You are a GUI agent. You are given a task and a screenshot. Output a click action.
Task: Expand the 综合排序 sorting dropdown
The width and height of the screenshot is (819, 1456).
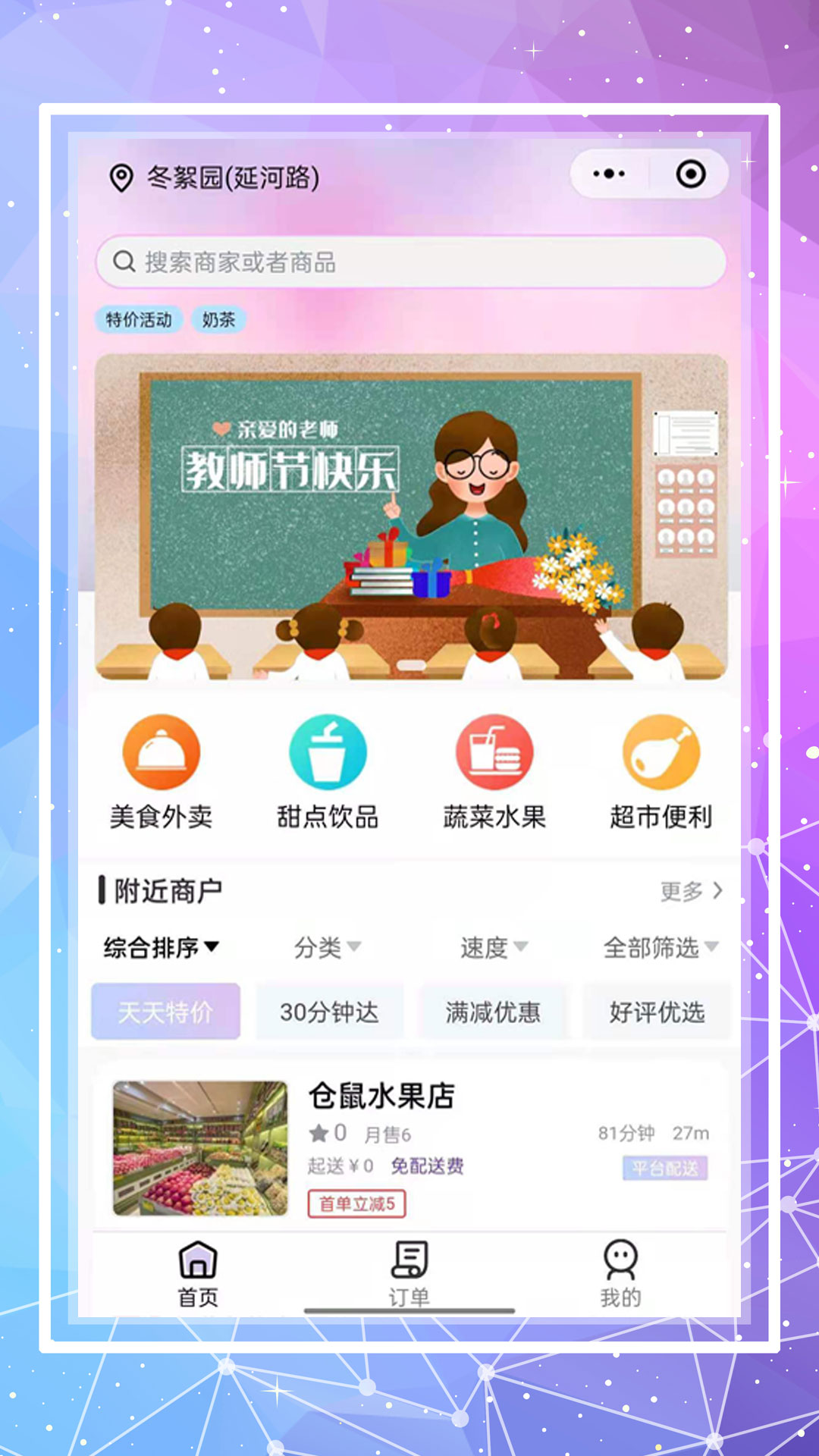point(161,946)
